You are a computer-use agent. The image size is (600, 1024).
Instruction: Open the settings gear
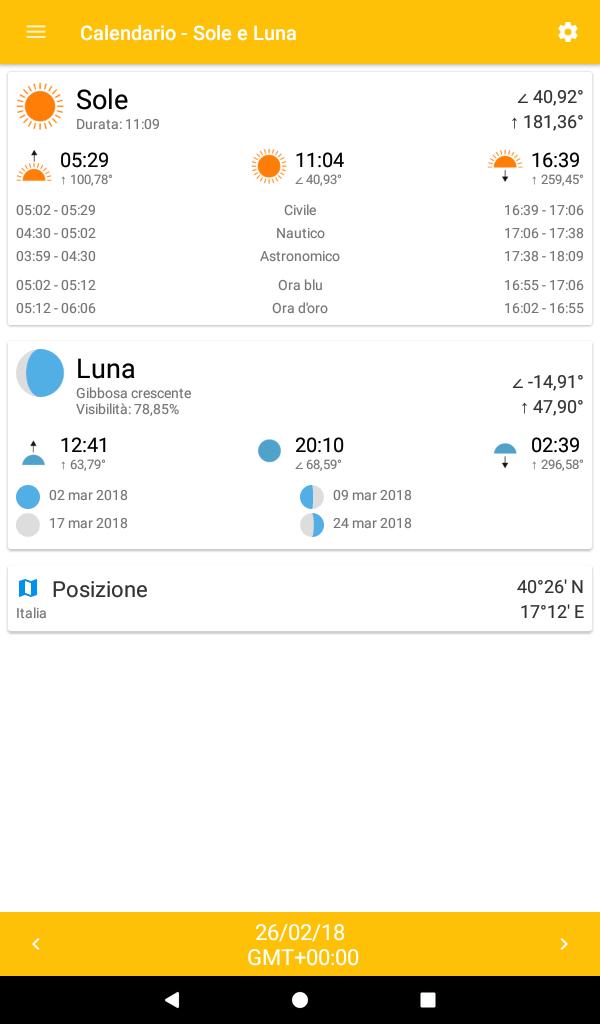[x=567, y=32]
